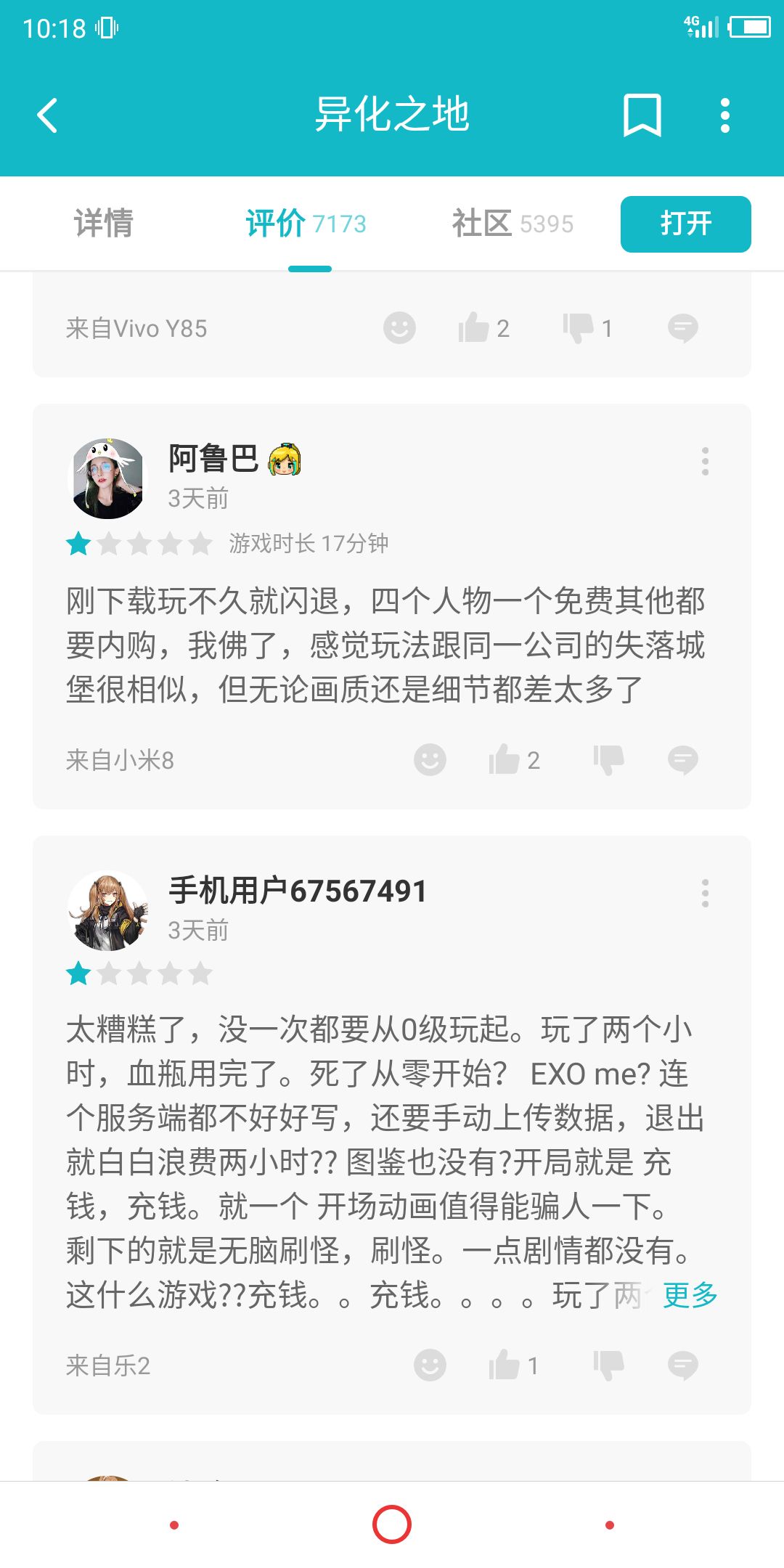Like the review from 乐2
The height and width of the screenshot is (1568, 784).
click(x=514, y=1365)
